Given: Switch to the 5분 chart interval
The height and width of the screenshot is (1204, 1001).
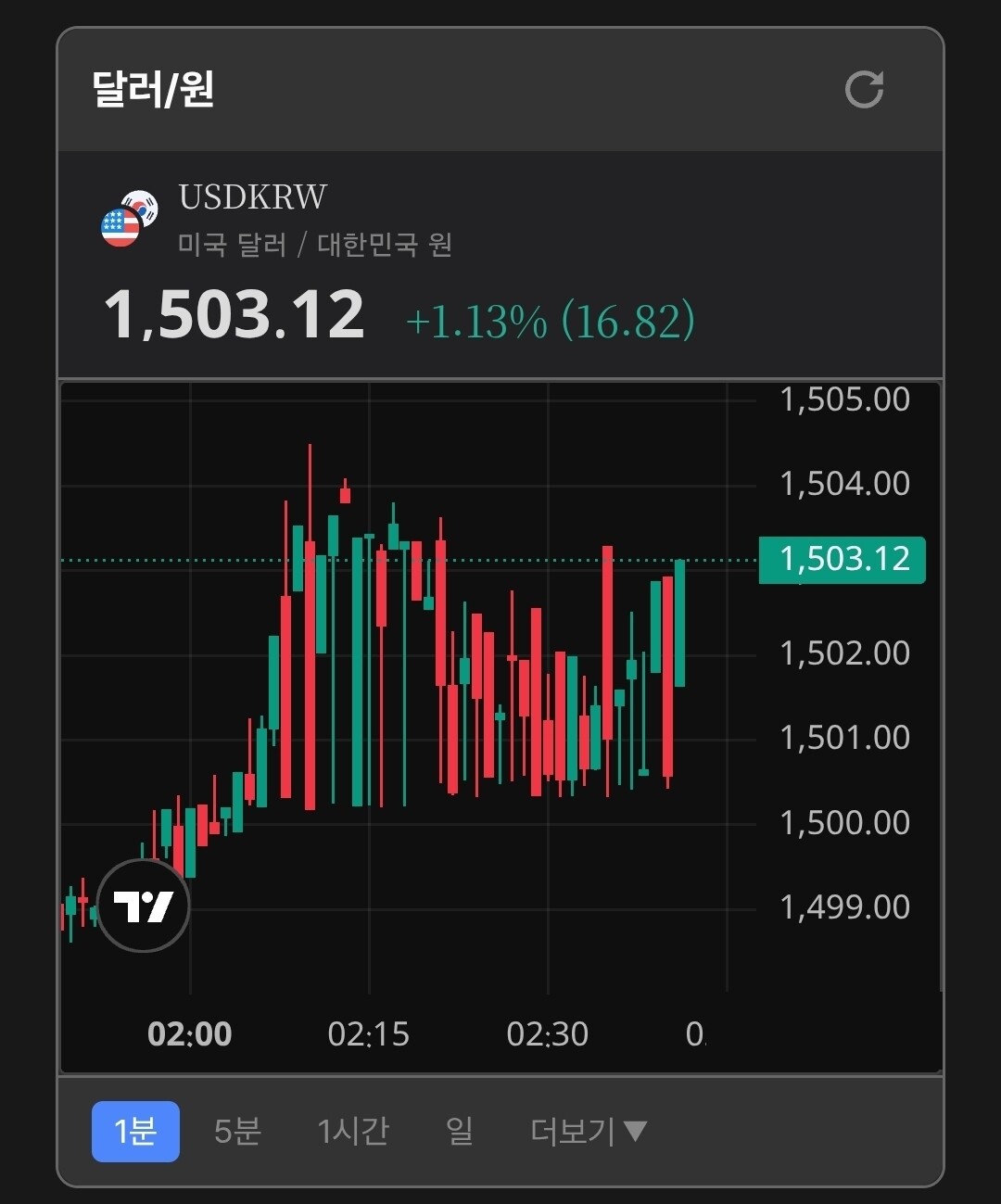Looking at the screenshot, I should click(x=237, y=1131).
